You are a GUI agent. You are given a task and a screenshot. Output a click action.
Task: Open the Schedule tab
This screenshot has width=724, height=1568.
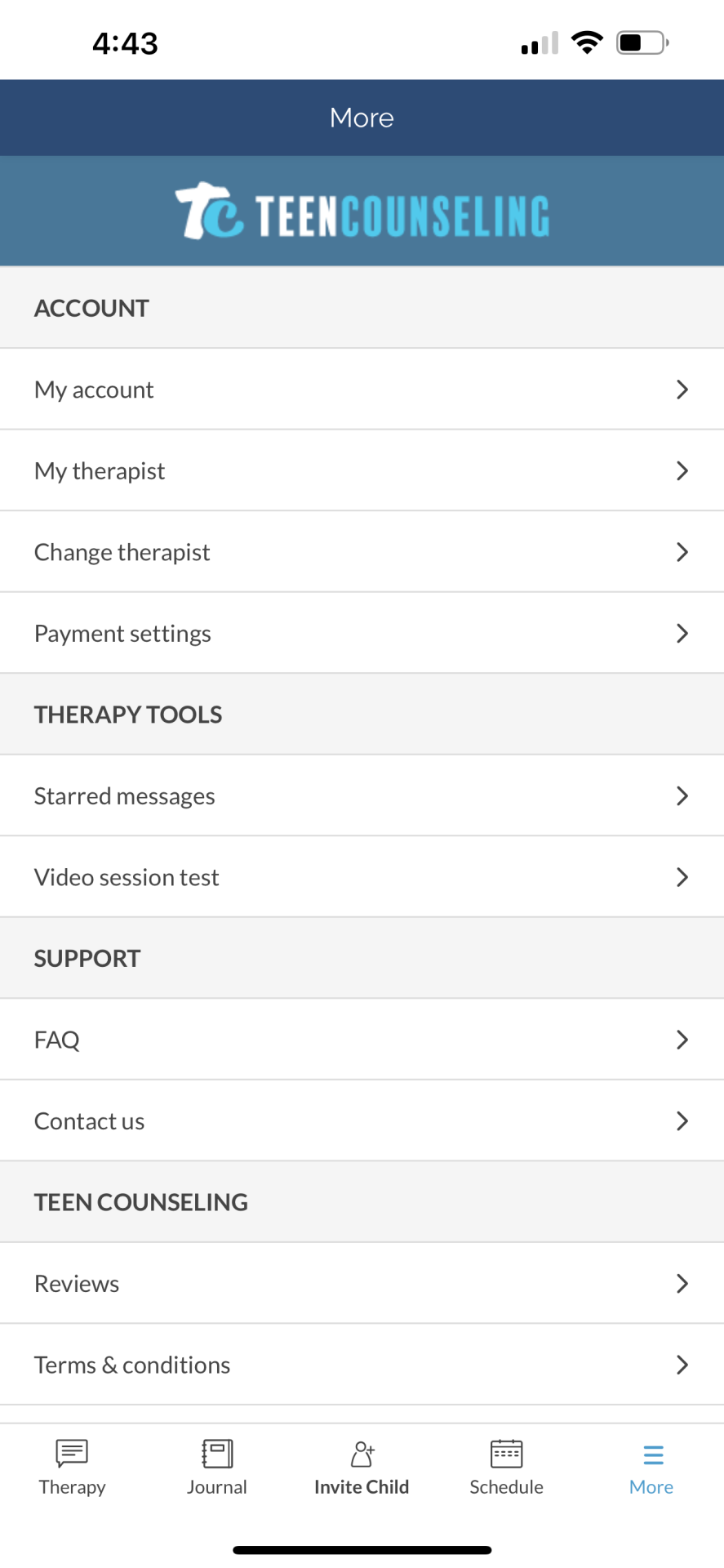click(x=506, y=1468)
